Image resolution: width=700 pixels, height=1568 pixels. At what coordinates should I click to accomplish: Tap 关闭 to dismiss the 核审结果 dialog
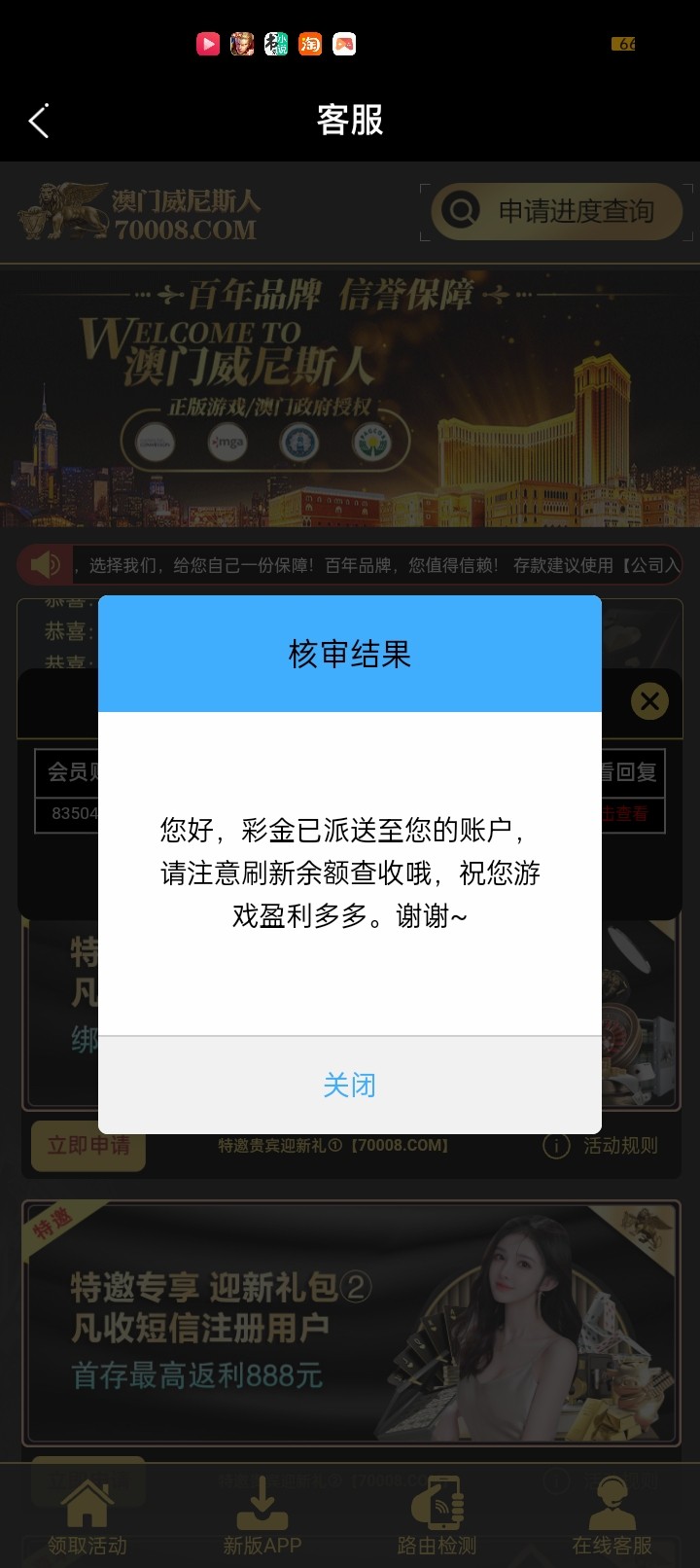(349, 1085)
